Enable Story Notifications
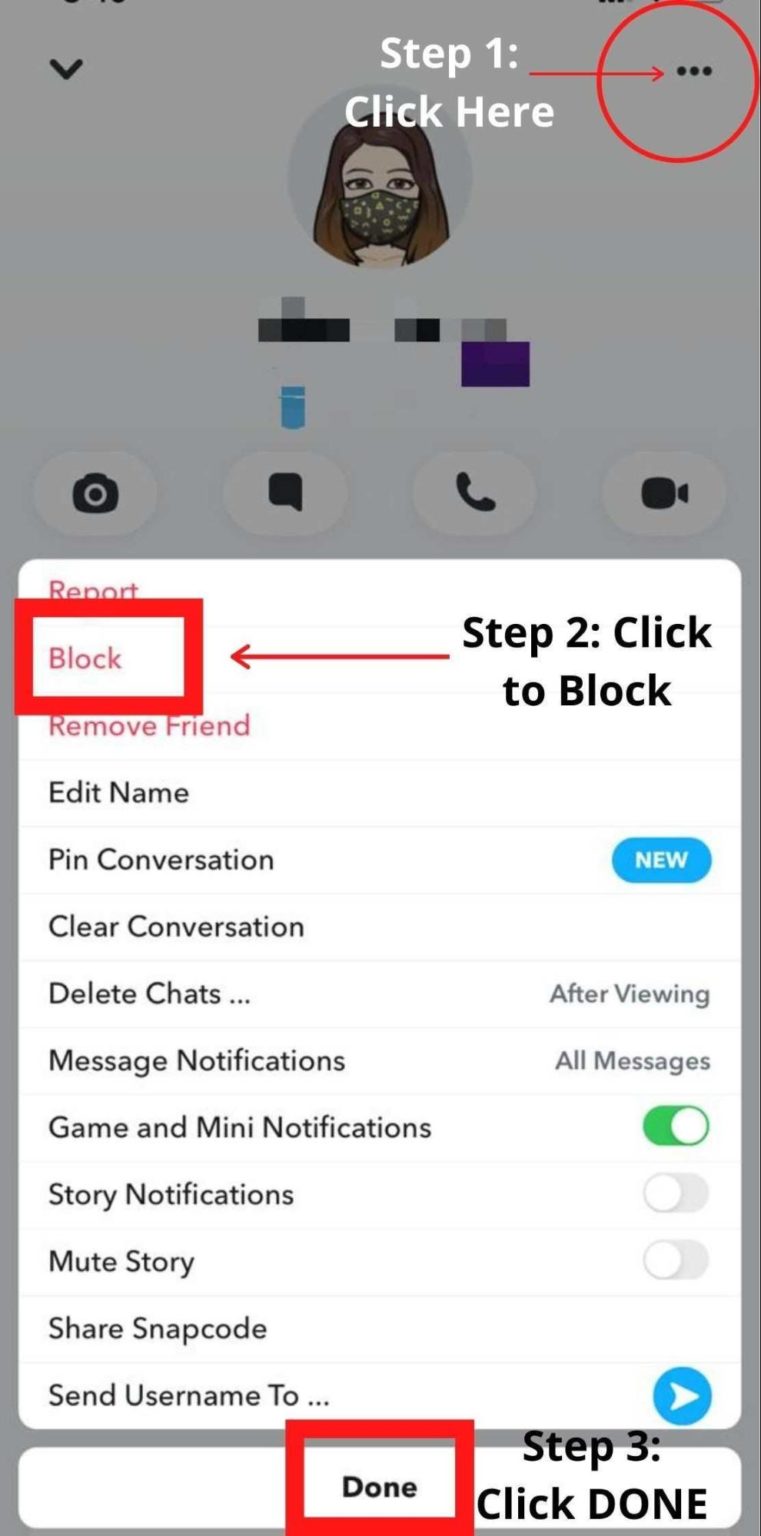Viewport: 761px width, 1536px height. point(676,1194)
